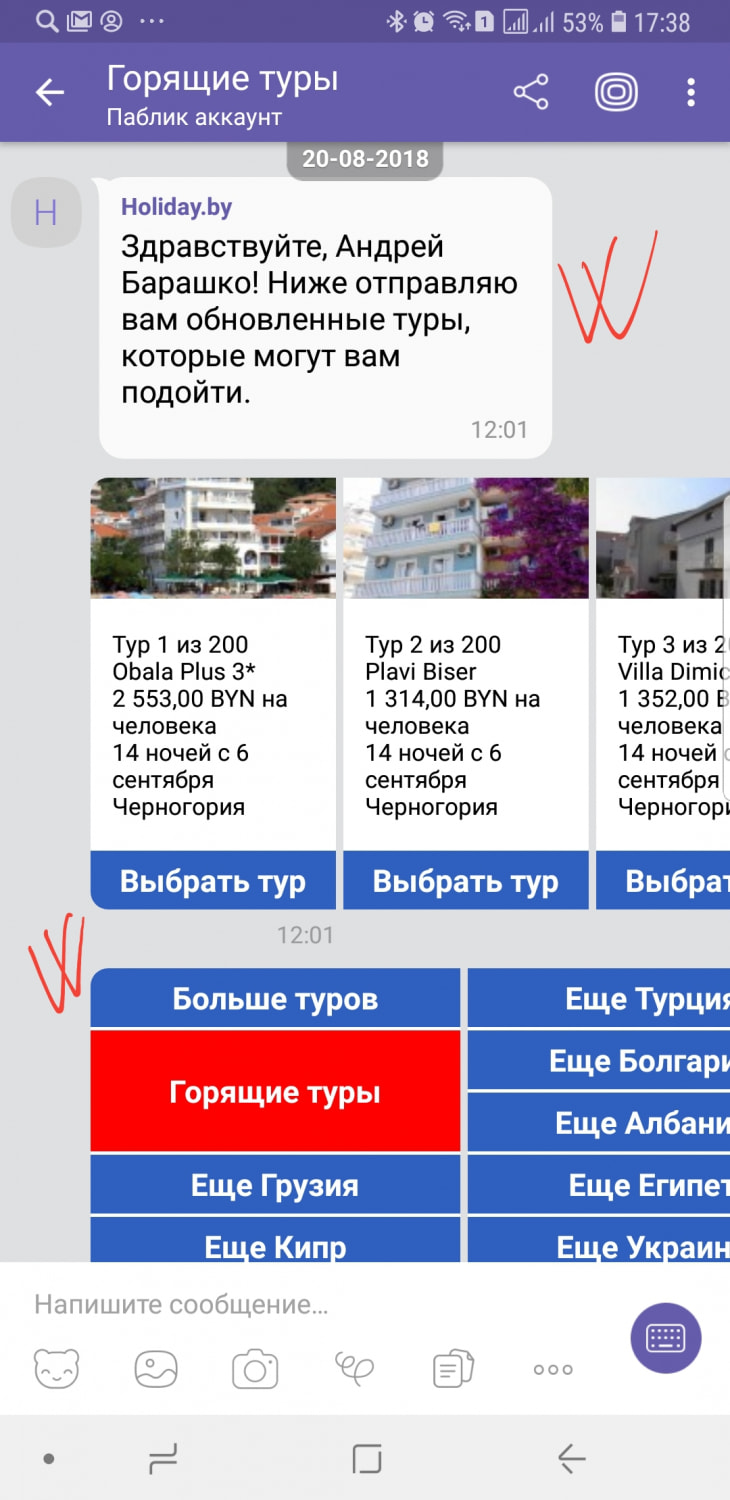Share the Горящие туры public account
This screenshot has width=730, height=1500.
click(x=531, y=92)
